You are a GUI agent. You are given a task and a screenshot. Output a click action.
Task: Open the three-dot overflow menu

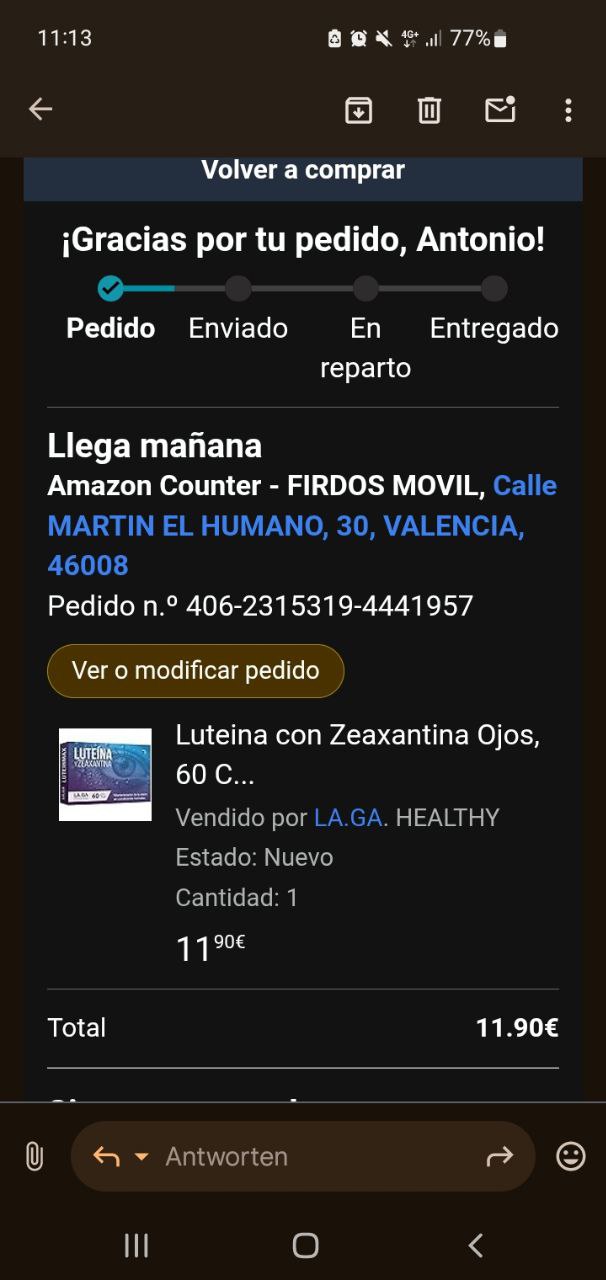(x=568, y=110)
